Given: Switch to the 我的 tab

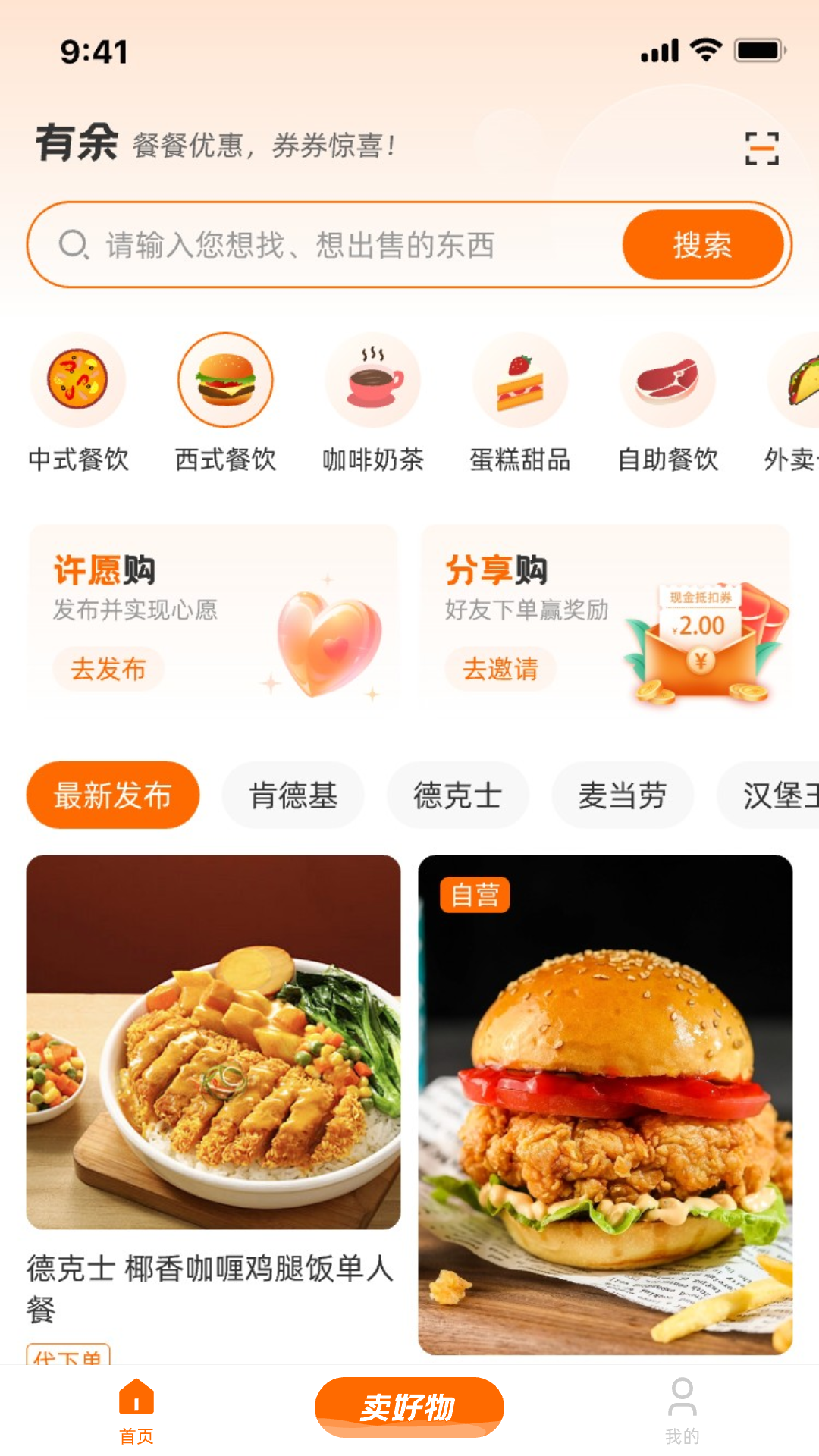Looking at the screenshot, I should pyautogui.click(x=682, y=1410).
